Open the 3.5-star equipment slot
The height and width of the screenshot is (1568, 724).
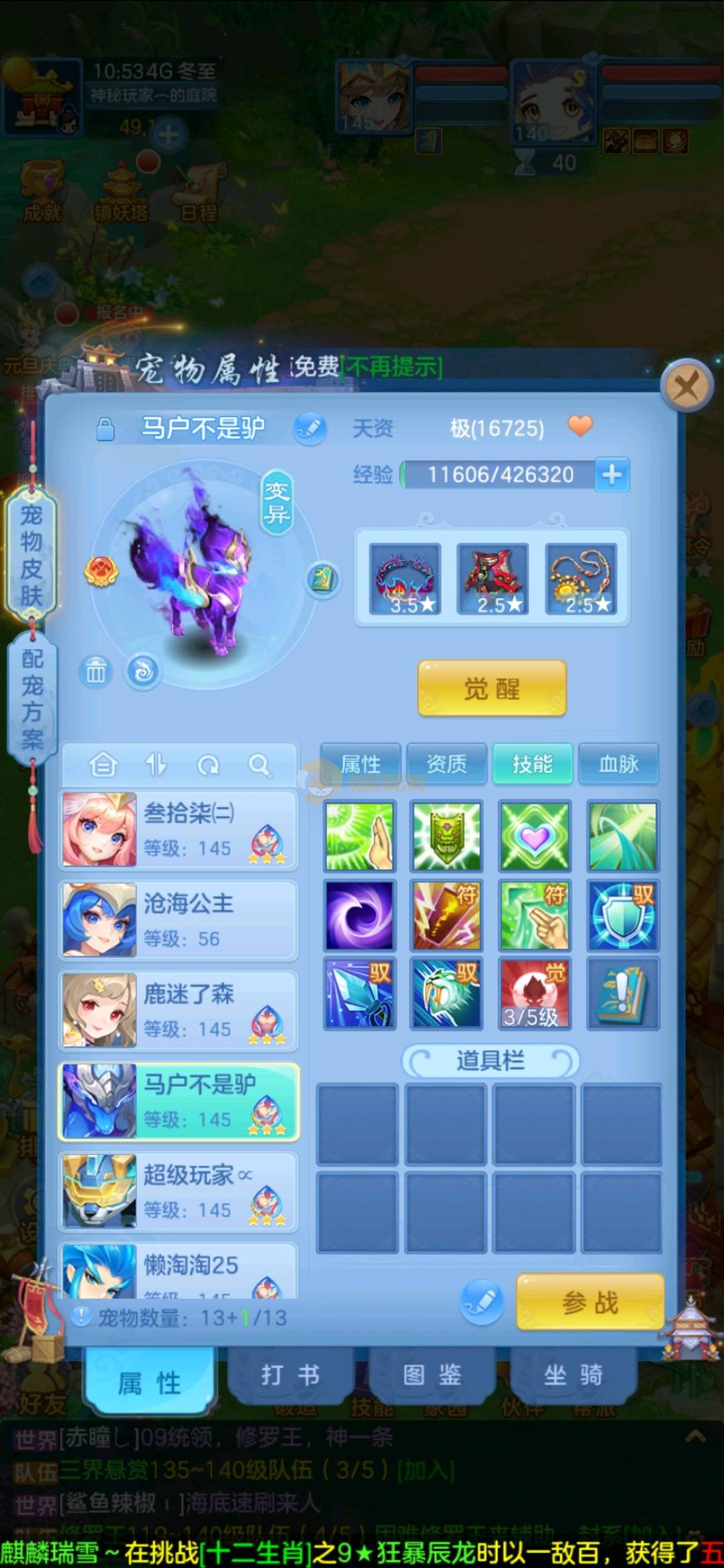405,579
